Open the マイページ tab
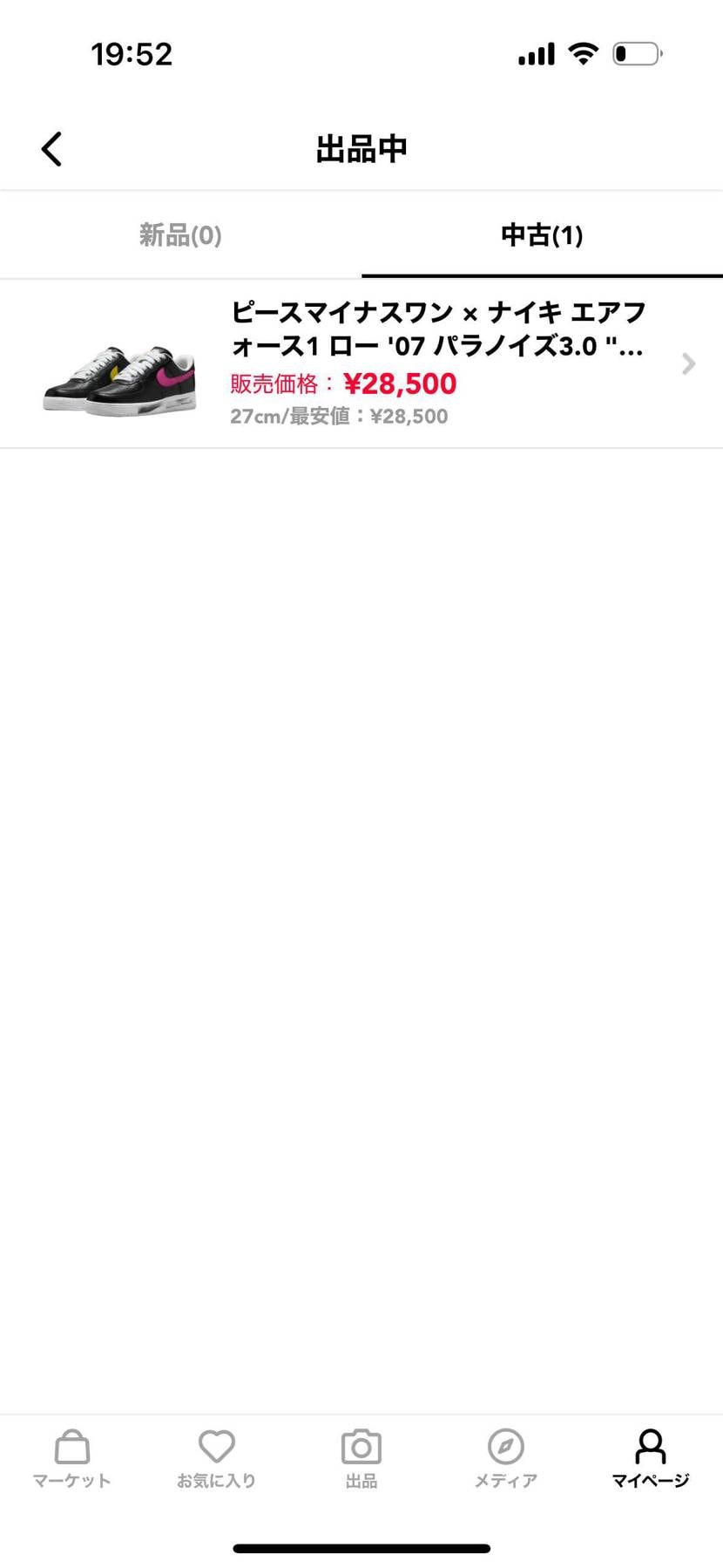Image resolution: width=723 pixels, height=1568 pixels. (x=650, y=1459)
